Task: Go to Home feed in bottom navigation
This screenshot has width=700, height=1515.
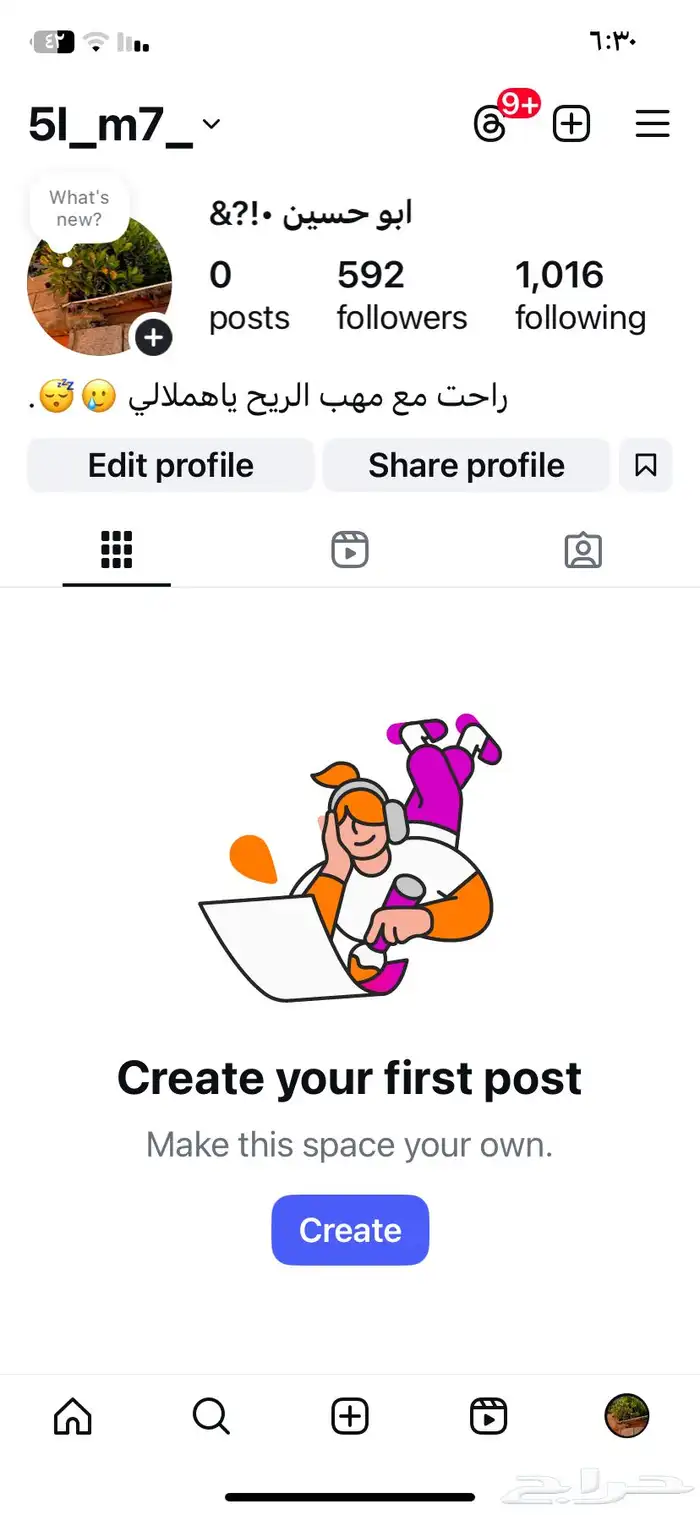Action: [72, 1416]
